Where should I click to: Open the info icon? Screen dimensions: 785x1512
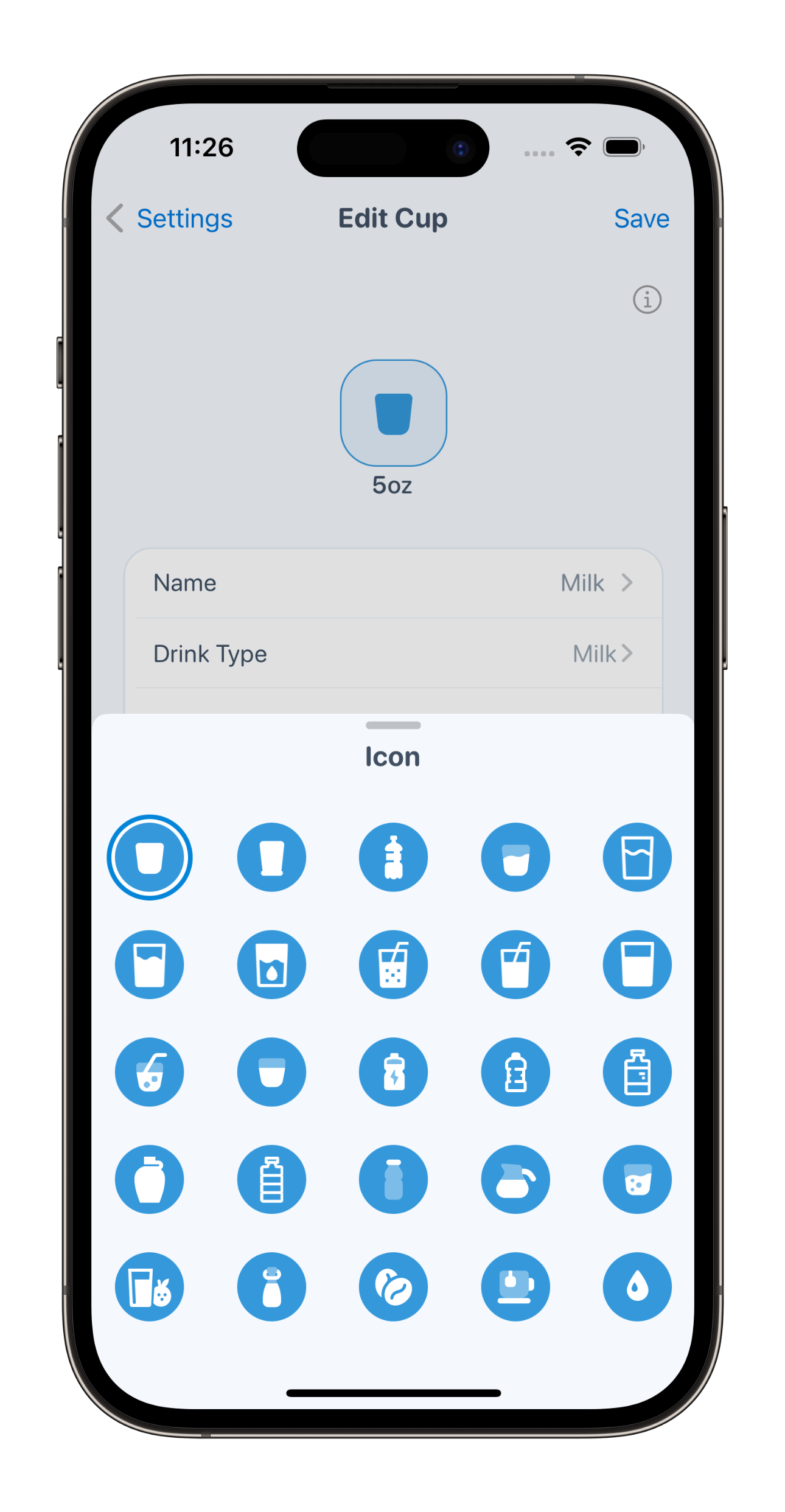[x=647, y=299]
